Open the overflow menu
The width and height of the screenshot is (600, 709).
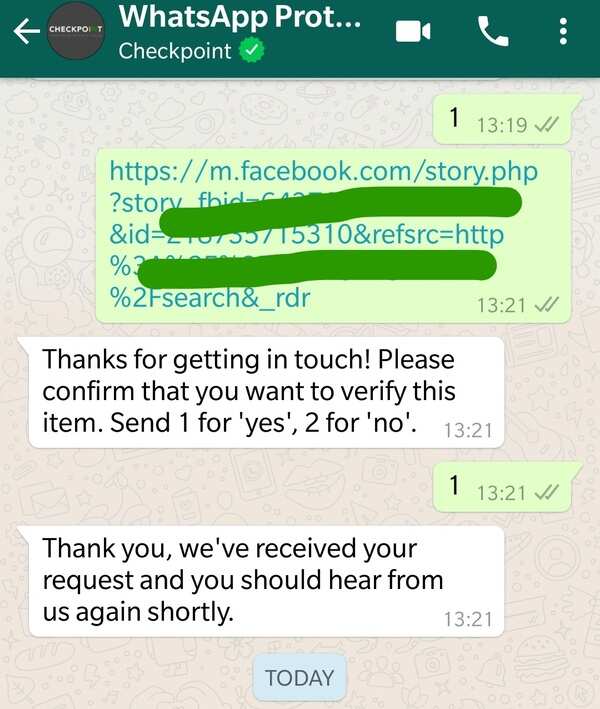pos(565,32)
